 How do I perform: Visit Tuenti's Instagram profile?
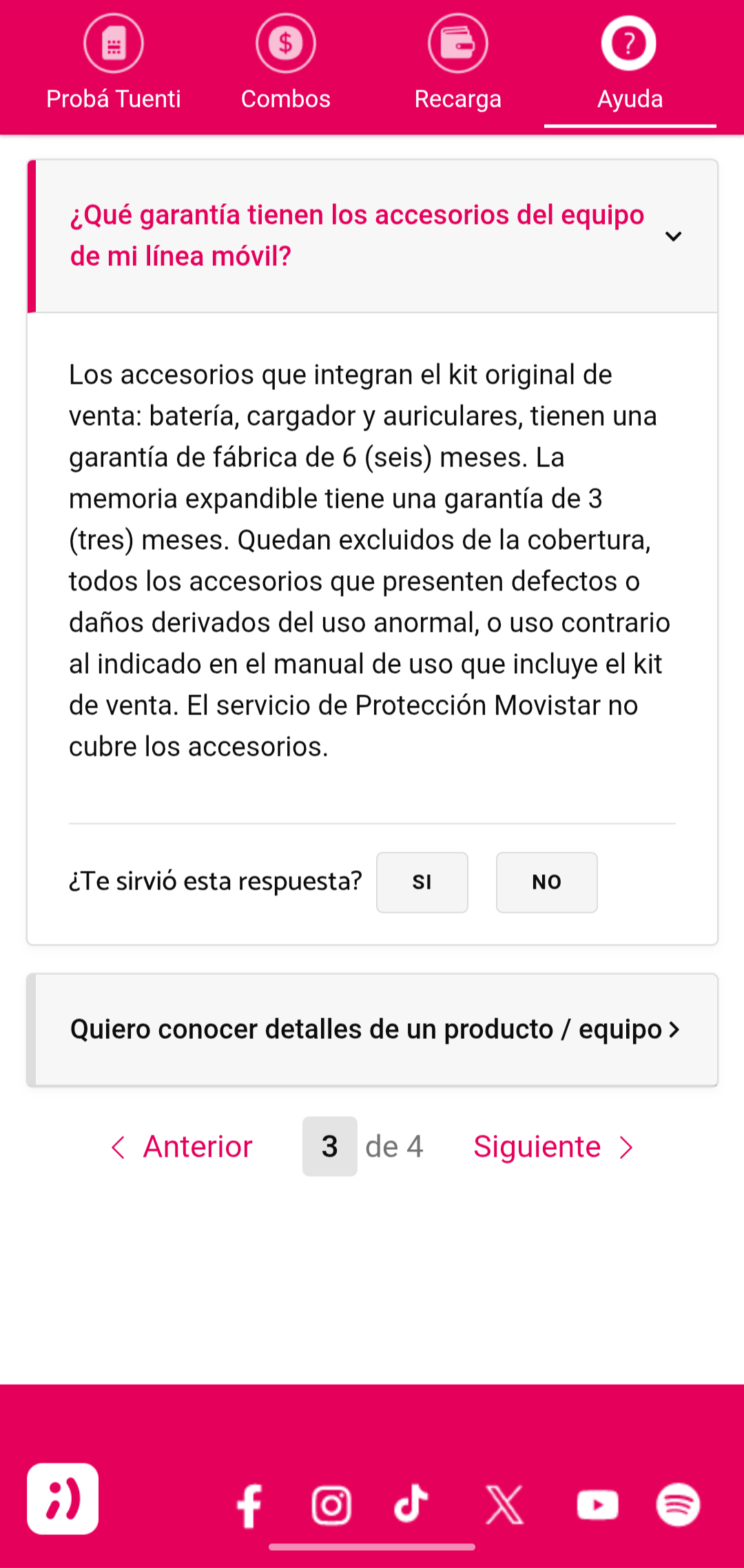click(x=331, y=1505)
